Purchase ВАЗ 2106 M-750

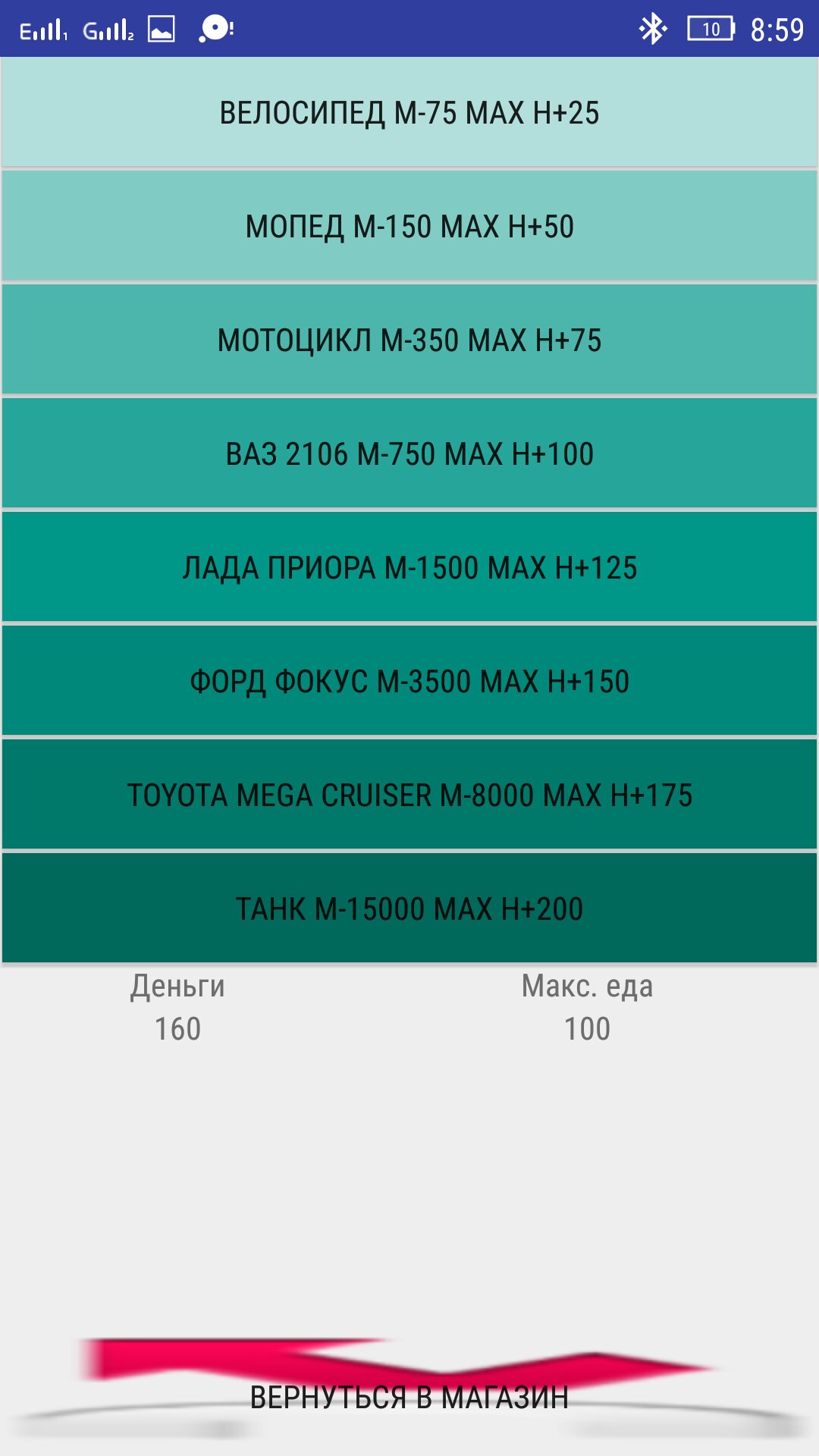pos(409,453)
